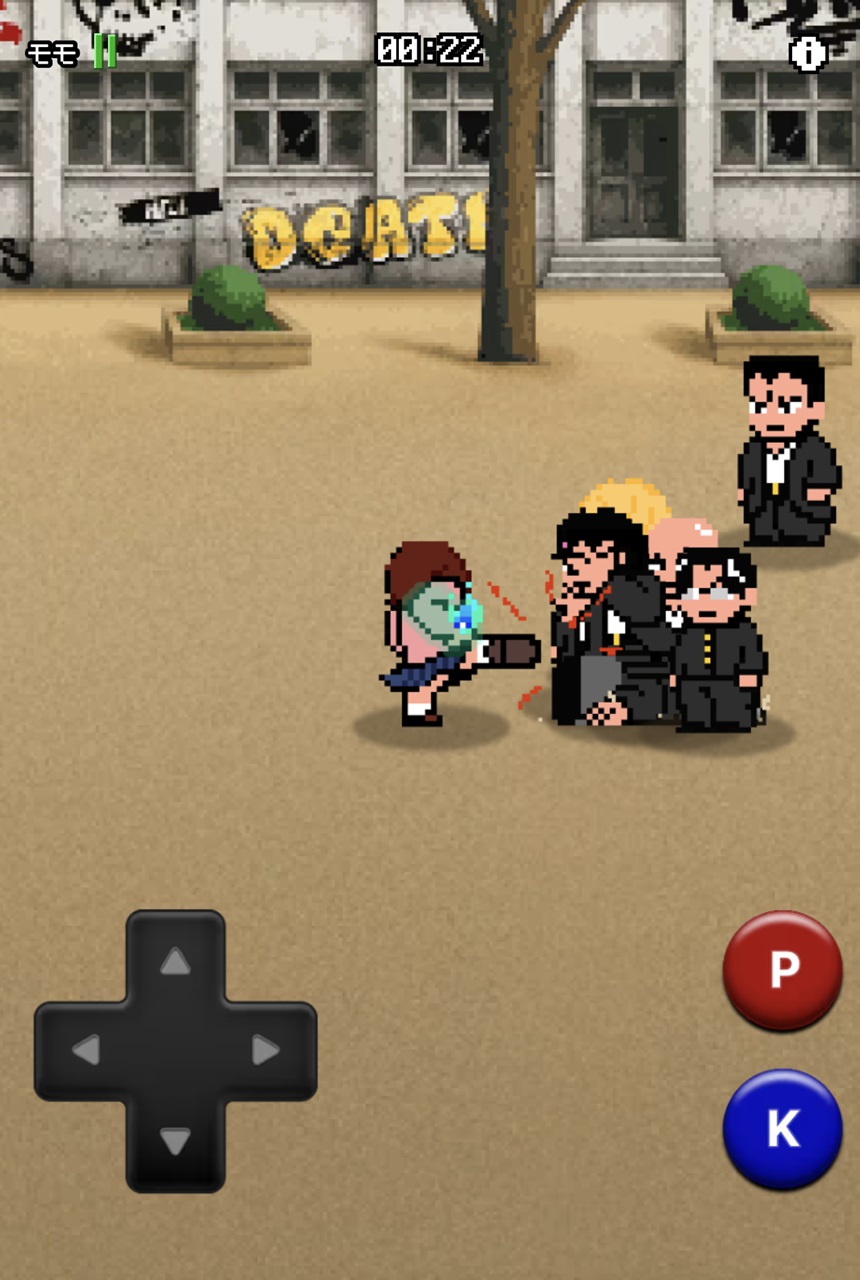860x1280 pixels.
Task: Tap the red P punch button
Action: (782, 970)
